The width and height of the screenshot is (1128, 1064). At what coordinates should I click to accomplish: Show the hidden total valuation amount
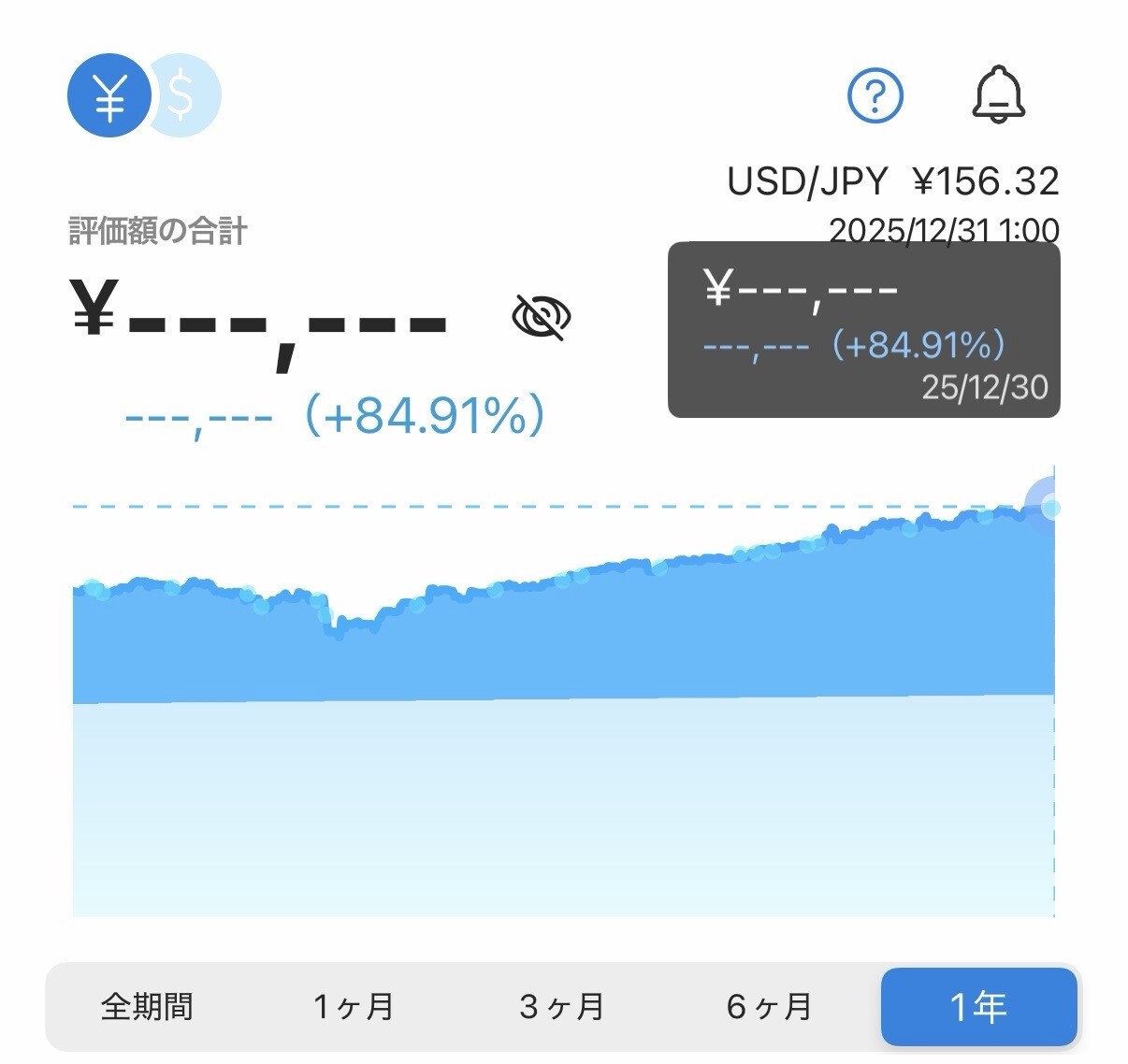542,317
